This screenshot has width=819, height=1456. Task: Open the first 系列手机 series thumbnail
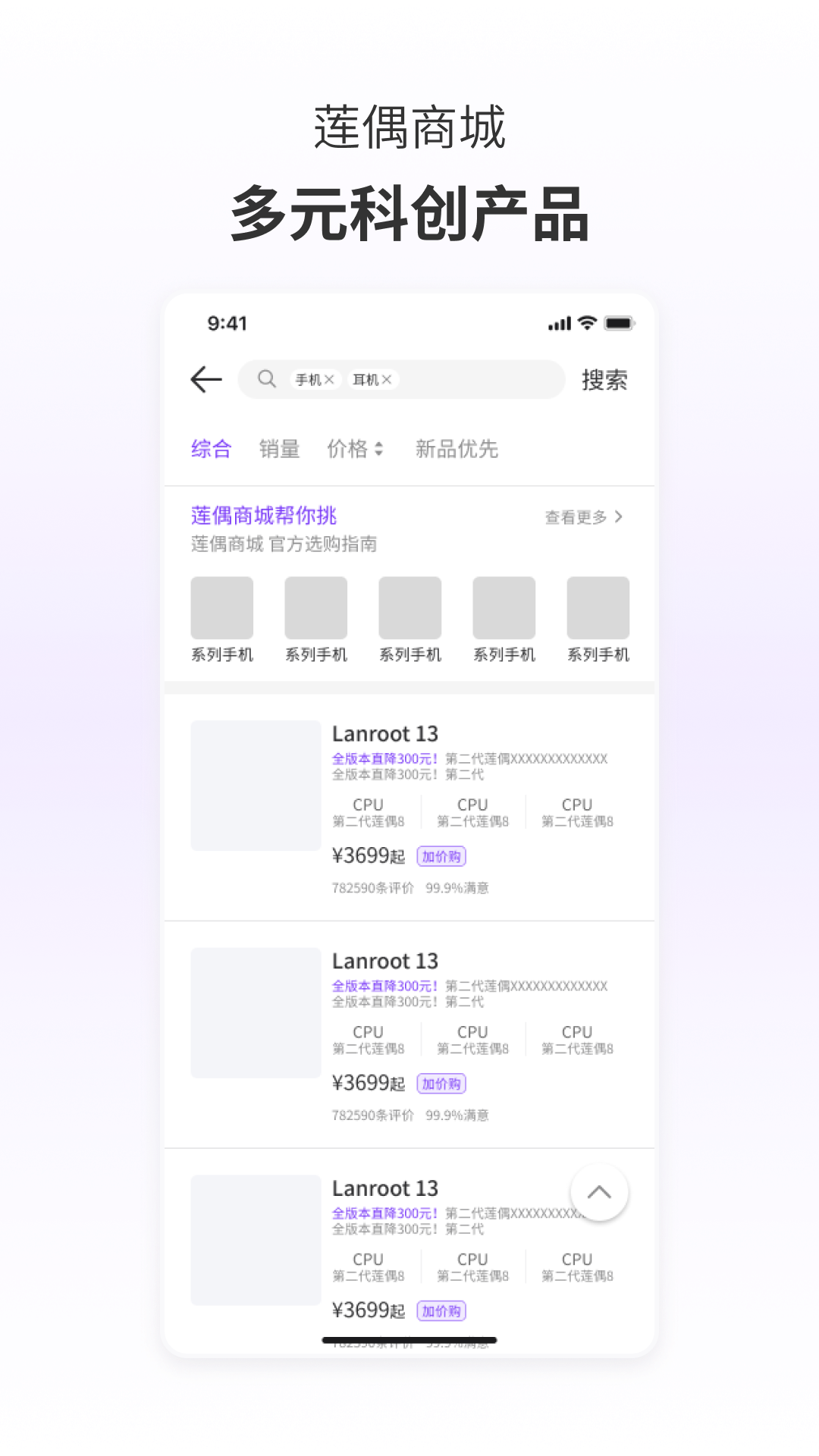[x=222, y=607]
